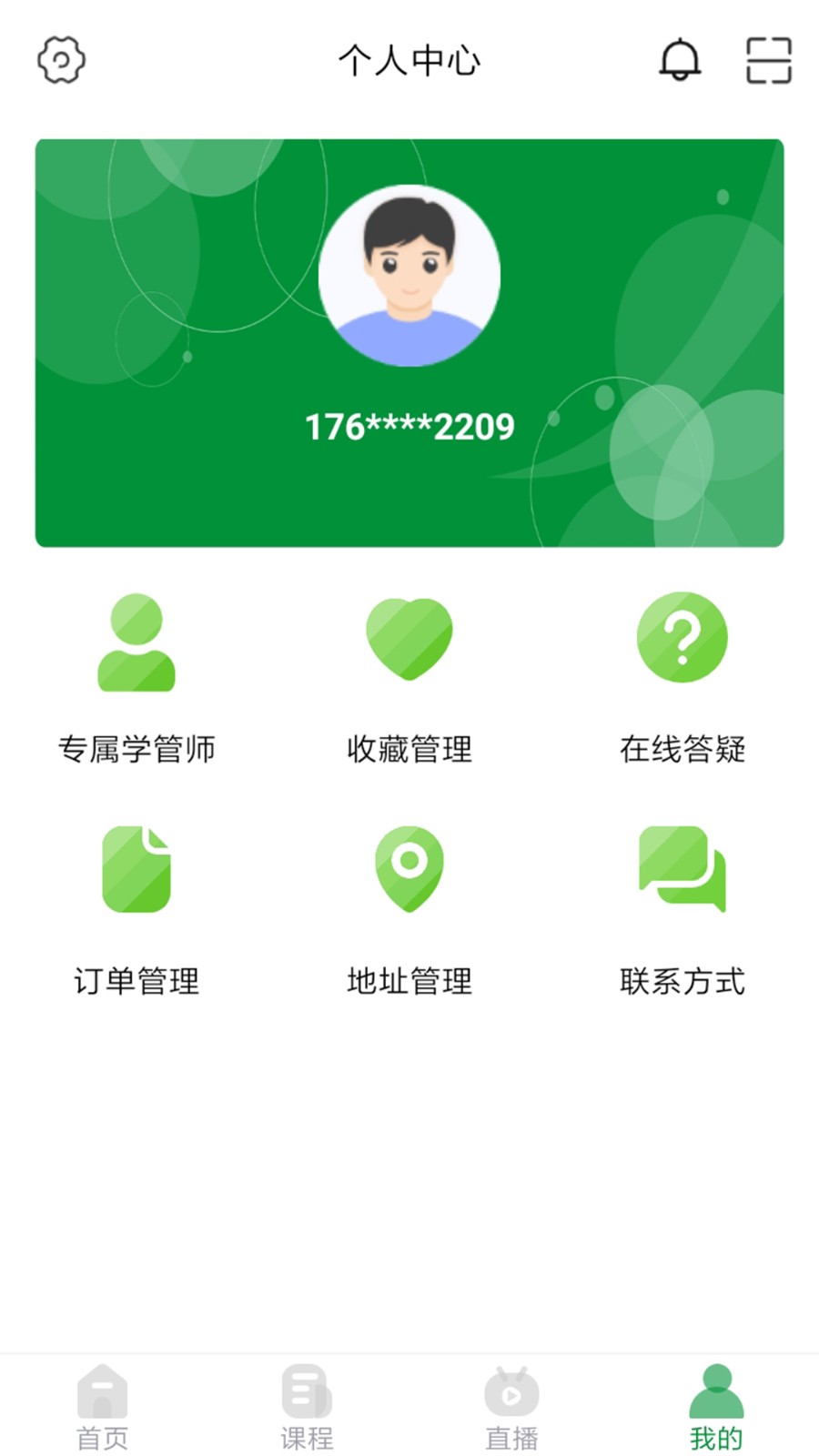Viewport: 819px width, 1456px height.
Task: Tap the user avatar image
Action: tap(409, 276)
